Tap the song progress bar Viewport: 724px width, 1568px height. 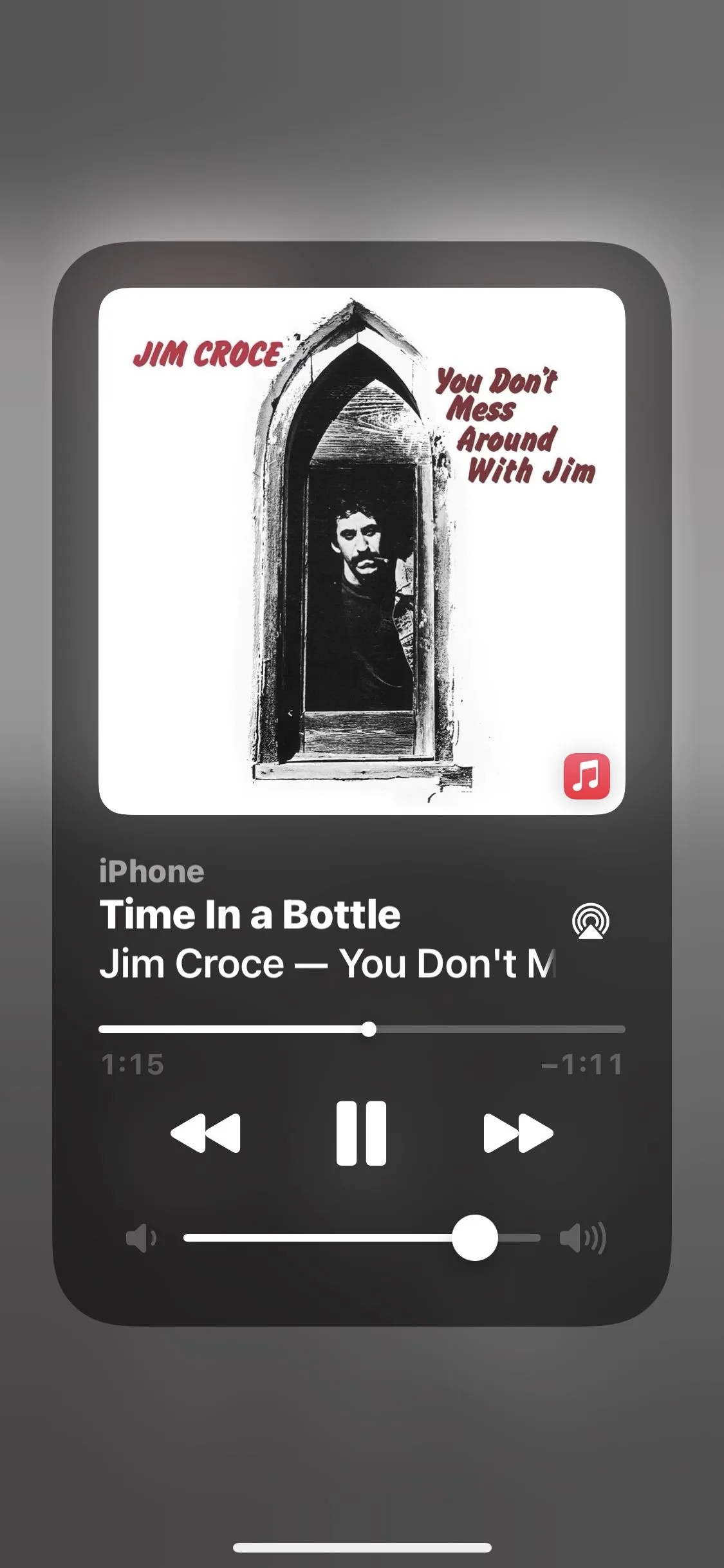point(362,1029)
